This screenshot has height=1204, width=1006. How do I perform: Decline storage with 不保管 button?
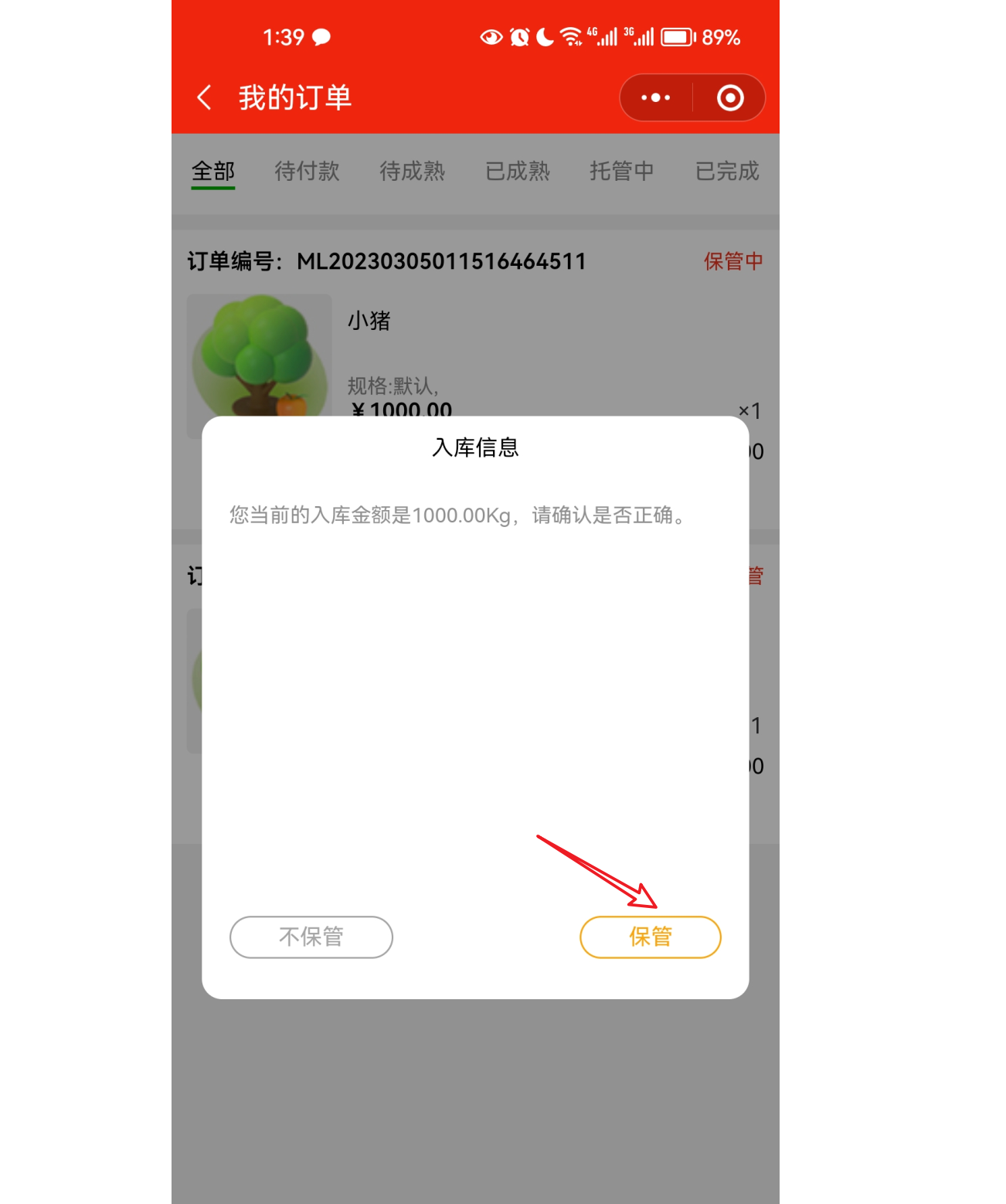click(311, 937)
